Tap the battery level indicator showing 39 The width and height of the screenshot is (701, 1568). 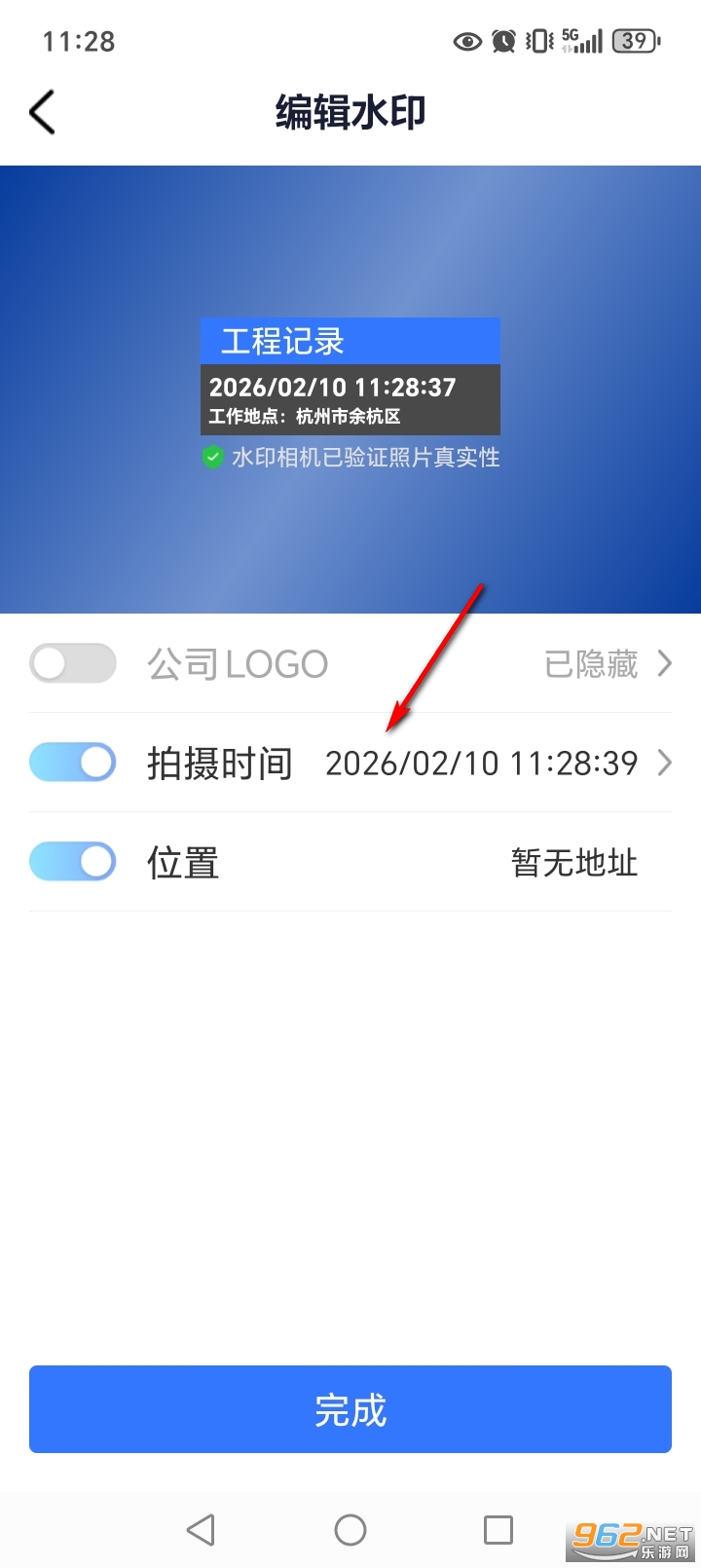click(634, 41)
